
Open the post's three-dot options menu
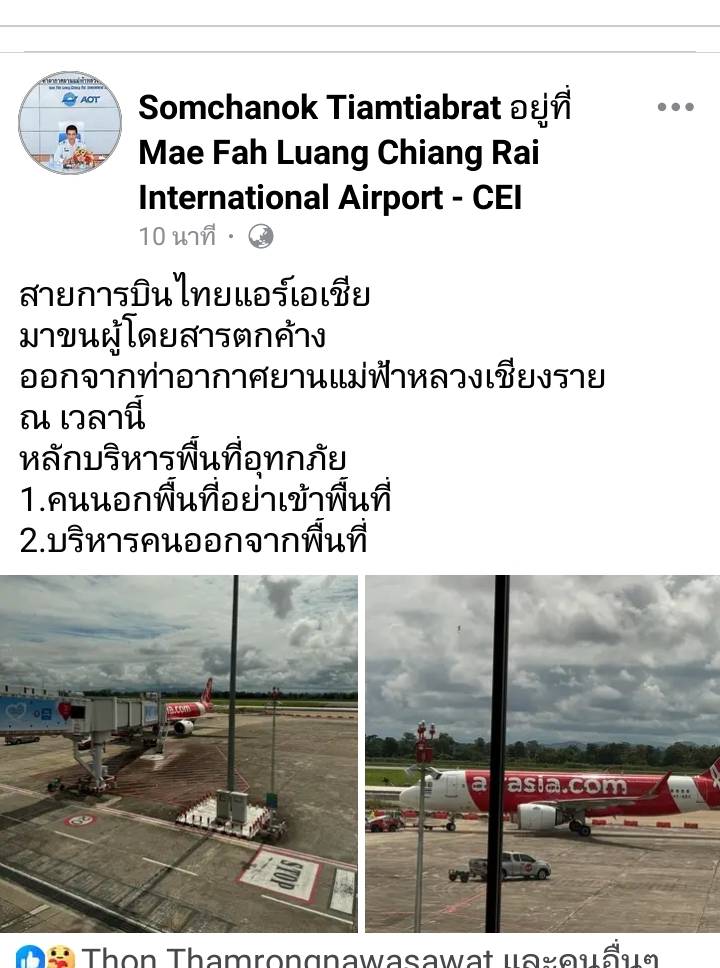click(675, 108)
